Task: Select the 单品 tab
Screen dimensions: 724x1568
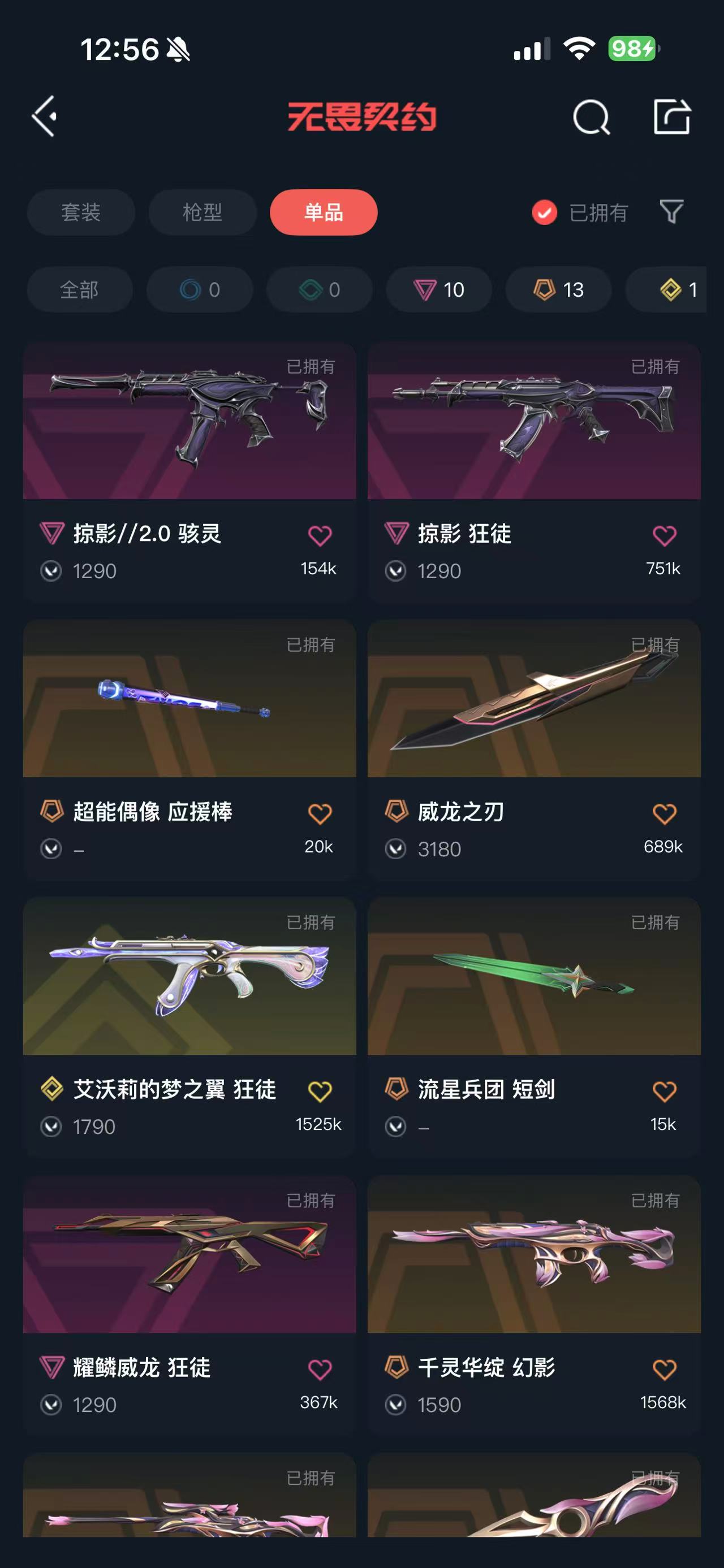Action: click(324, 212)
